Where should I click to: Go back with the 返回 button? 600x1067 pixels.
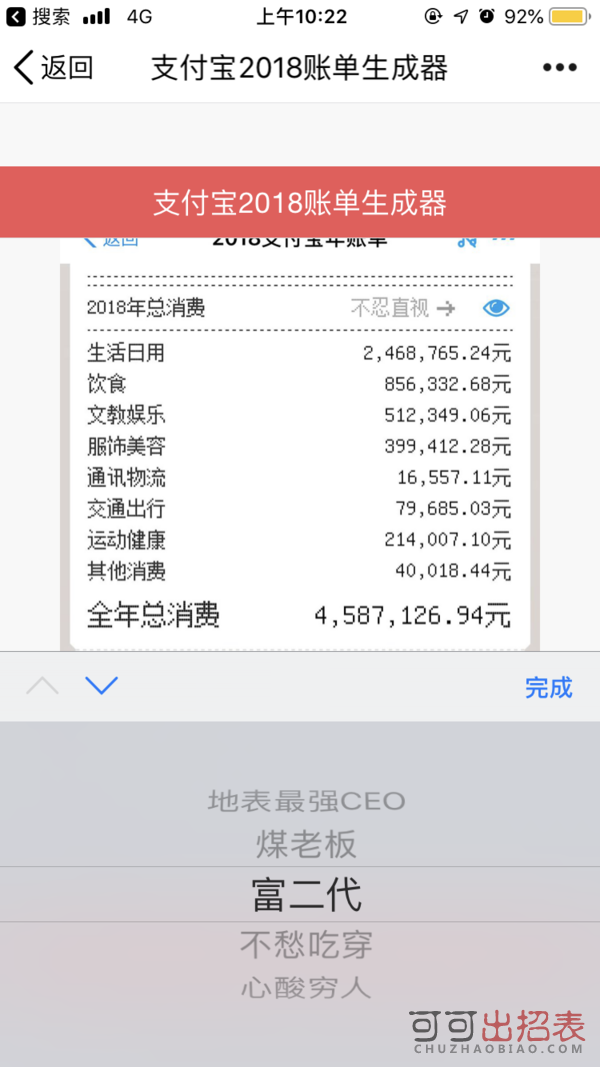pyautogui.click(x=53, y=67)
